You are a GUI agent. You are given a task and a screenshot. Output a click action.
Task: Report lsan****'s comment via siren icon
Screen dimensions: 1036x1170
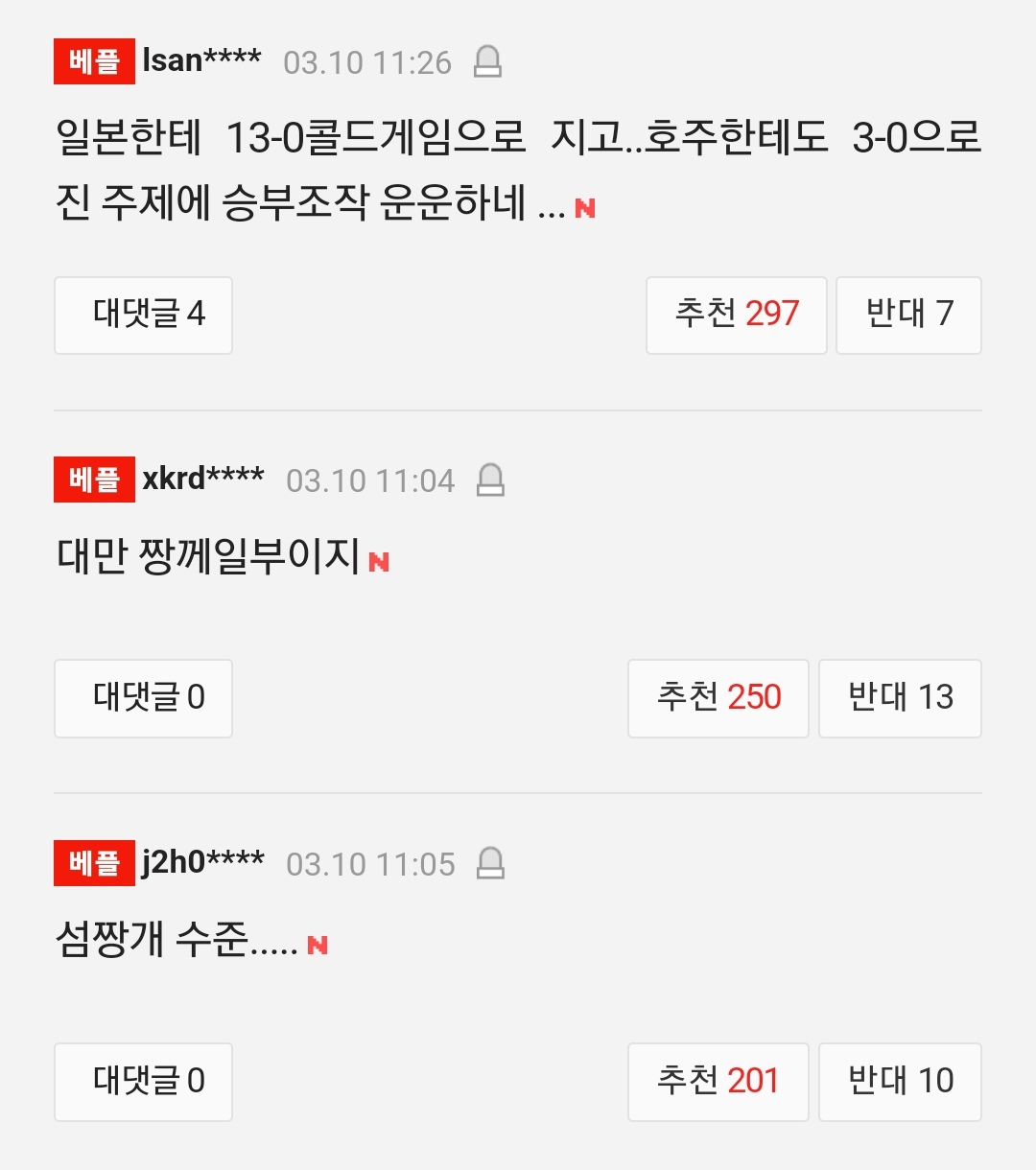(x=488, y=62)
